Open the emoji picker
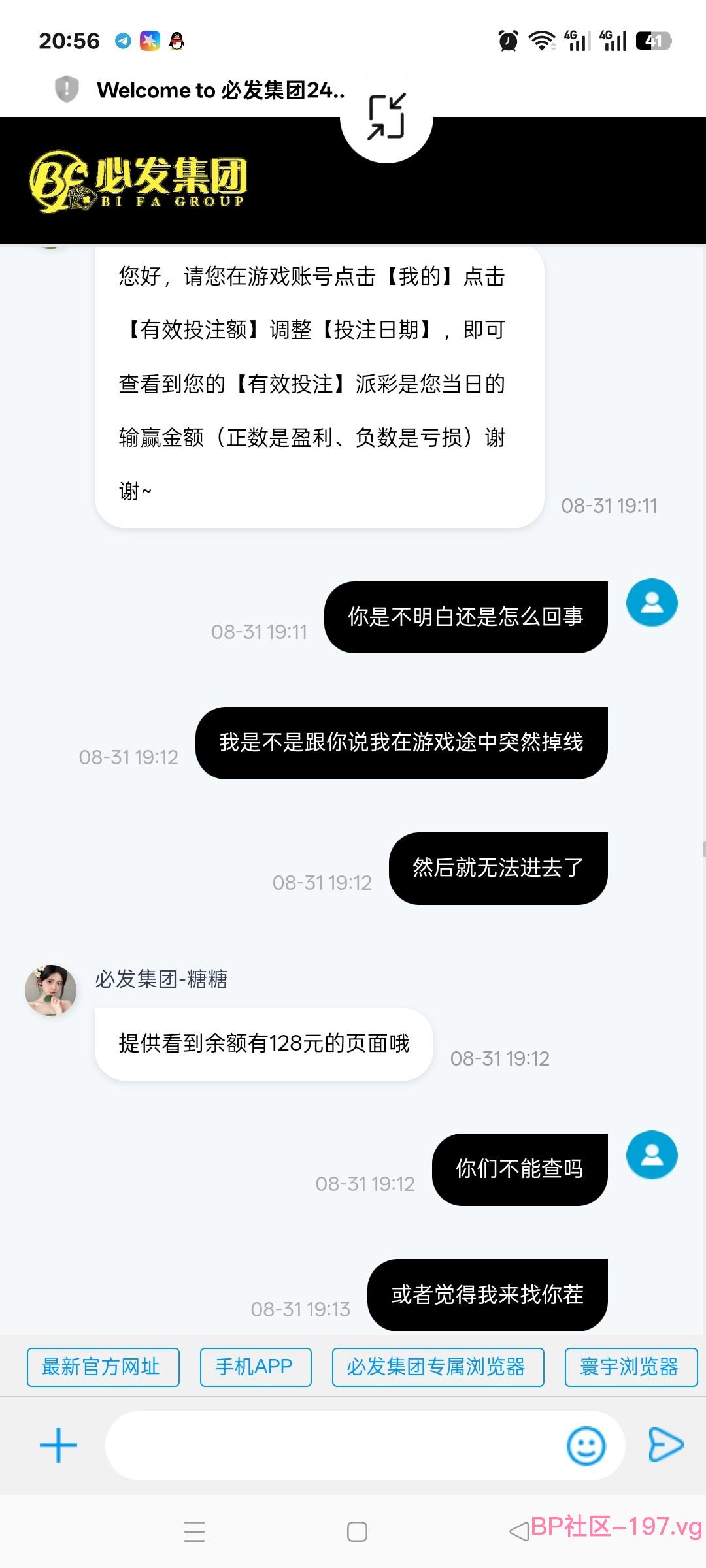 pyautogui.click(x=586, y=1445)
